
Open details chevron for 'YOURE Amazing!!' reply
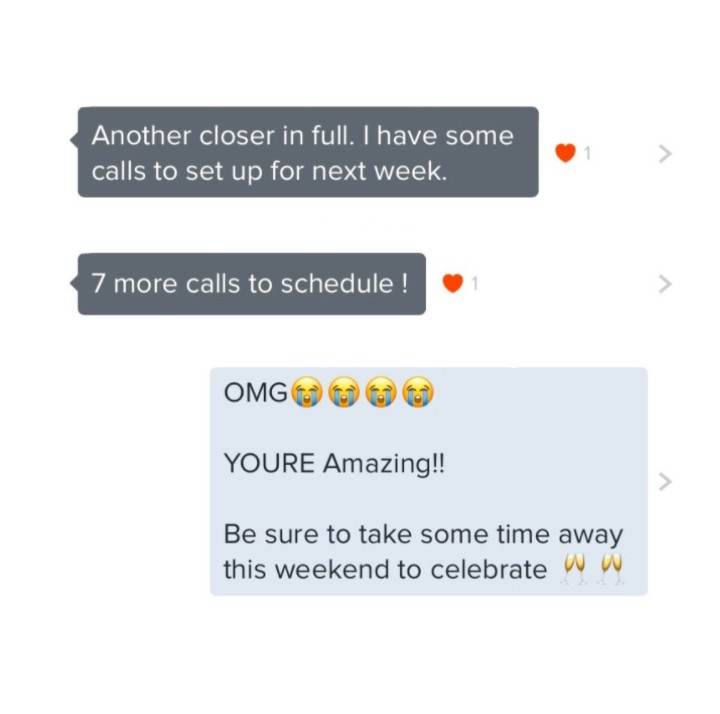point(666,482)
